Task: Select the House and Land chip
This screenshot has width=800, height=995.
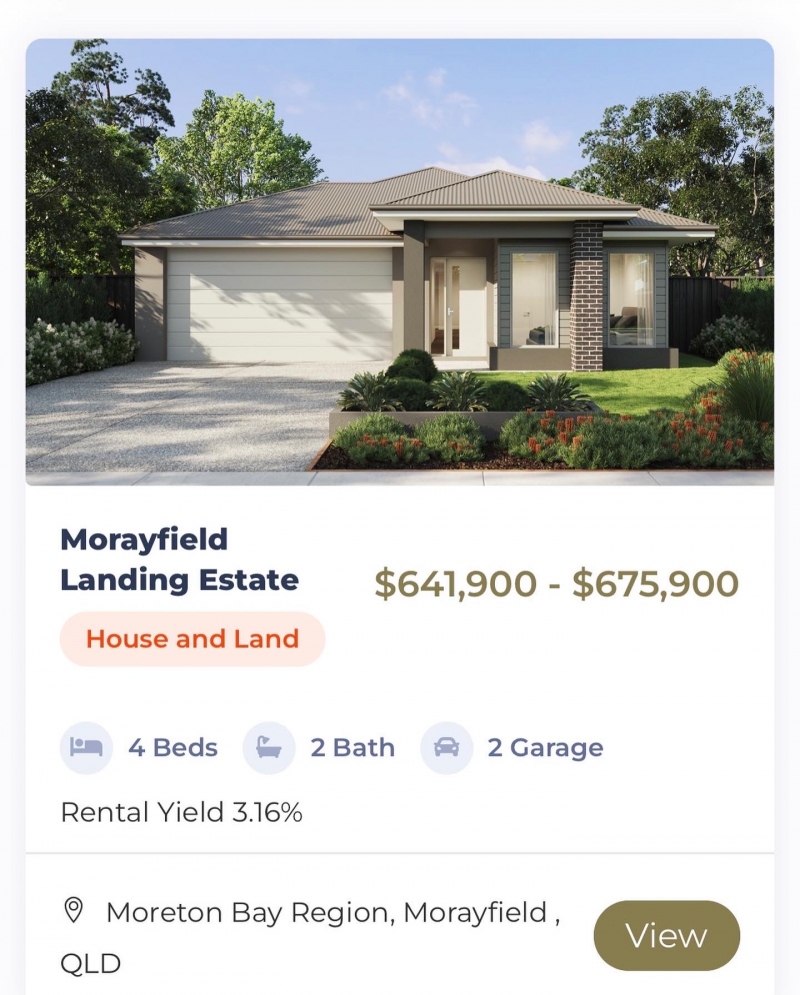Action: coord(192,639)
